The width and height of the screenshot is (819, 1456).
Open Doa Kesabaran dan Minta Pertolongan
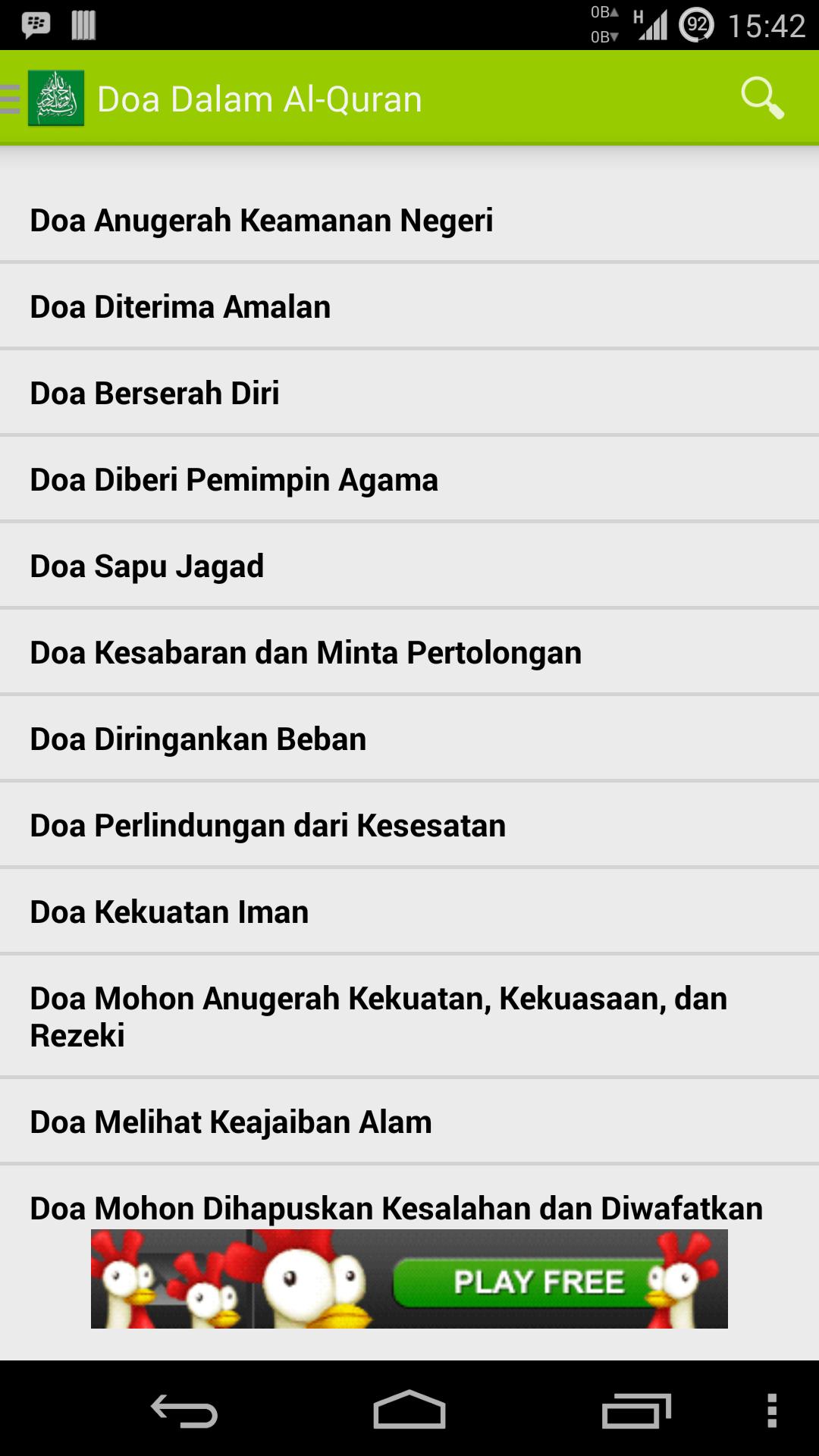point(305,651)
